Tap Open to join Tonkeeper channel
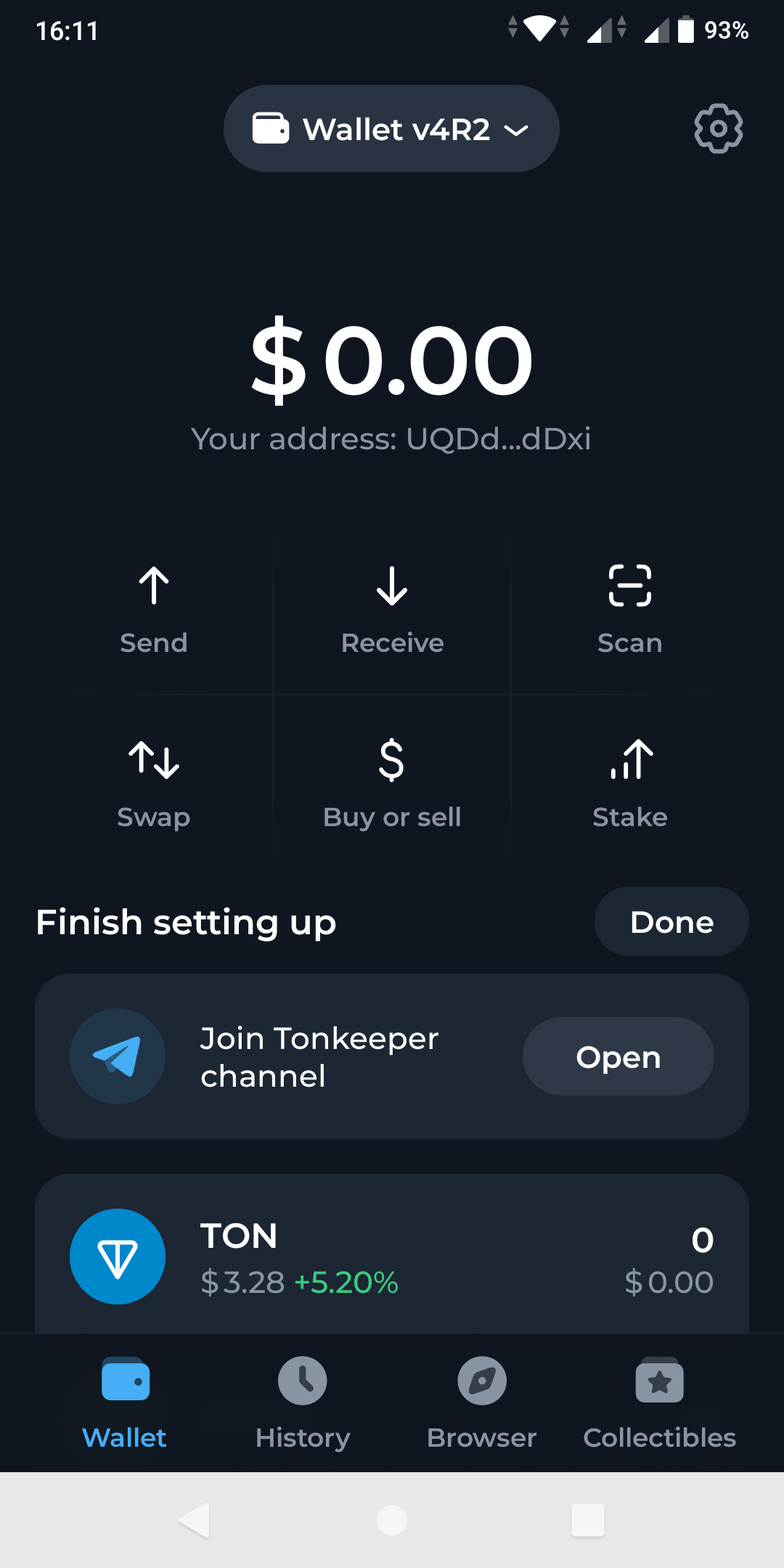The height and width of the screenshot is (1568, 784). [x=618, y=1057]
